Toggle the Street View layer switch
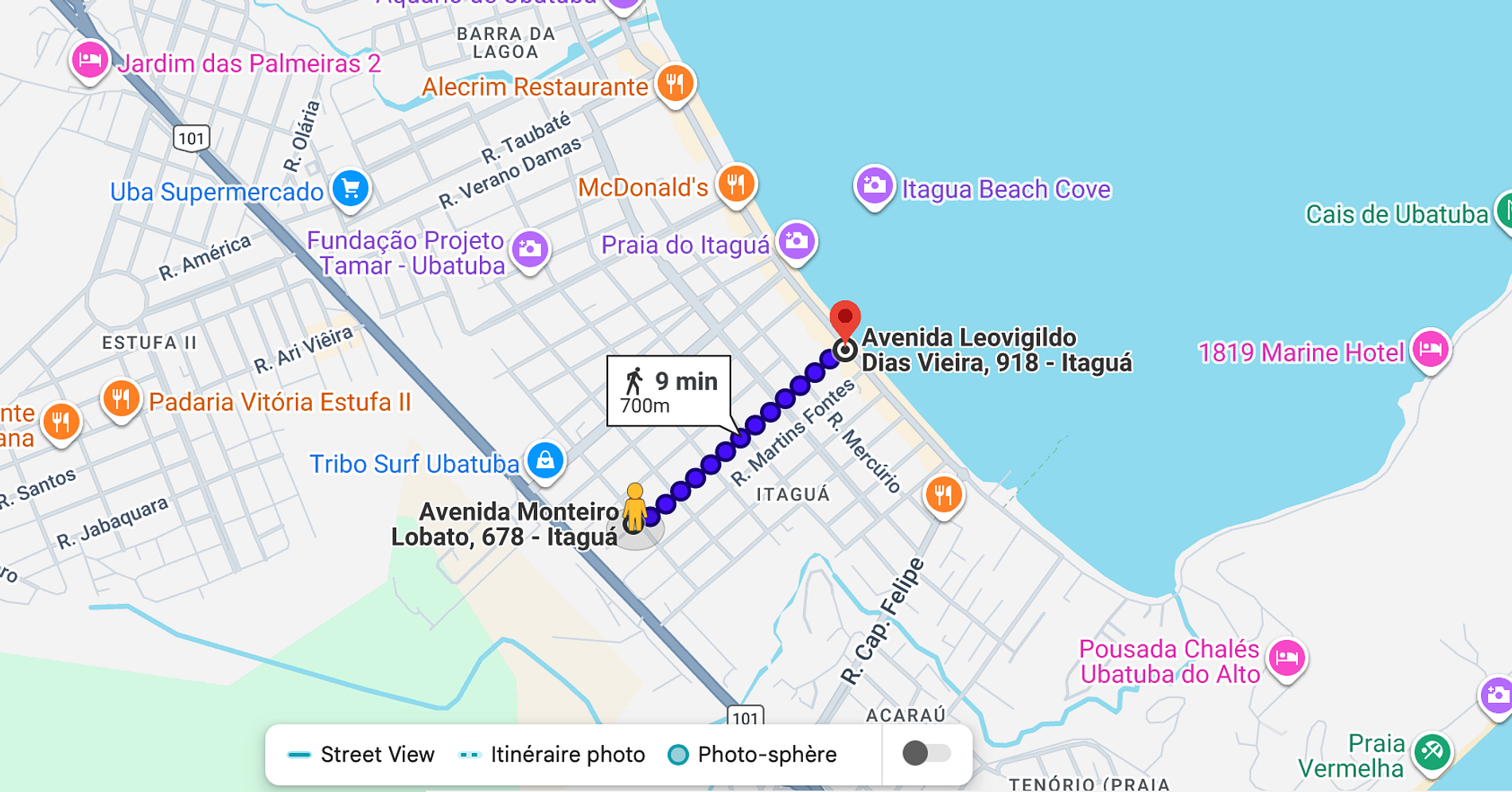Screen dimensions: 1512x792 tap(926, 753)
